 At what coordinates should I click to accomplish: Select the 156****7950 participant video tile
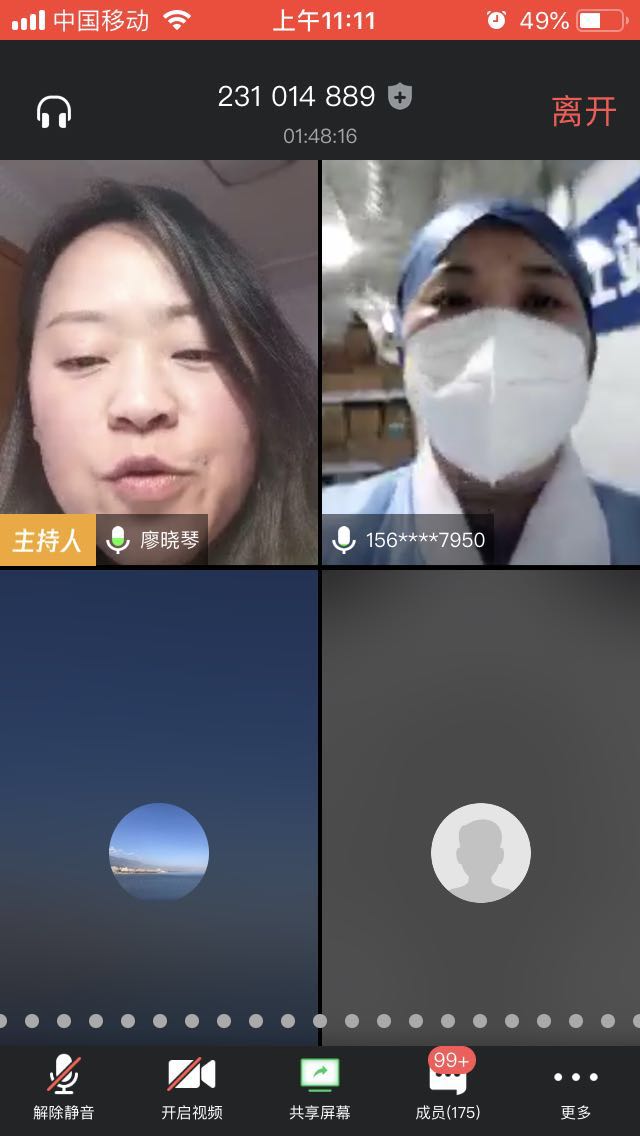point(481,360)
